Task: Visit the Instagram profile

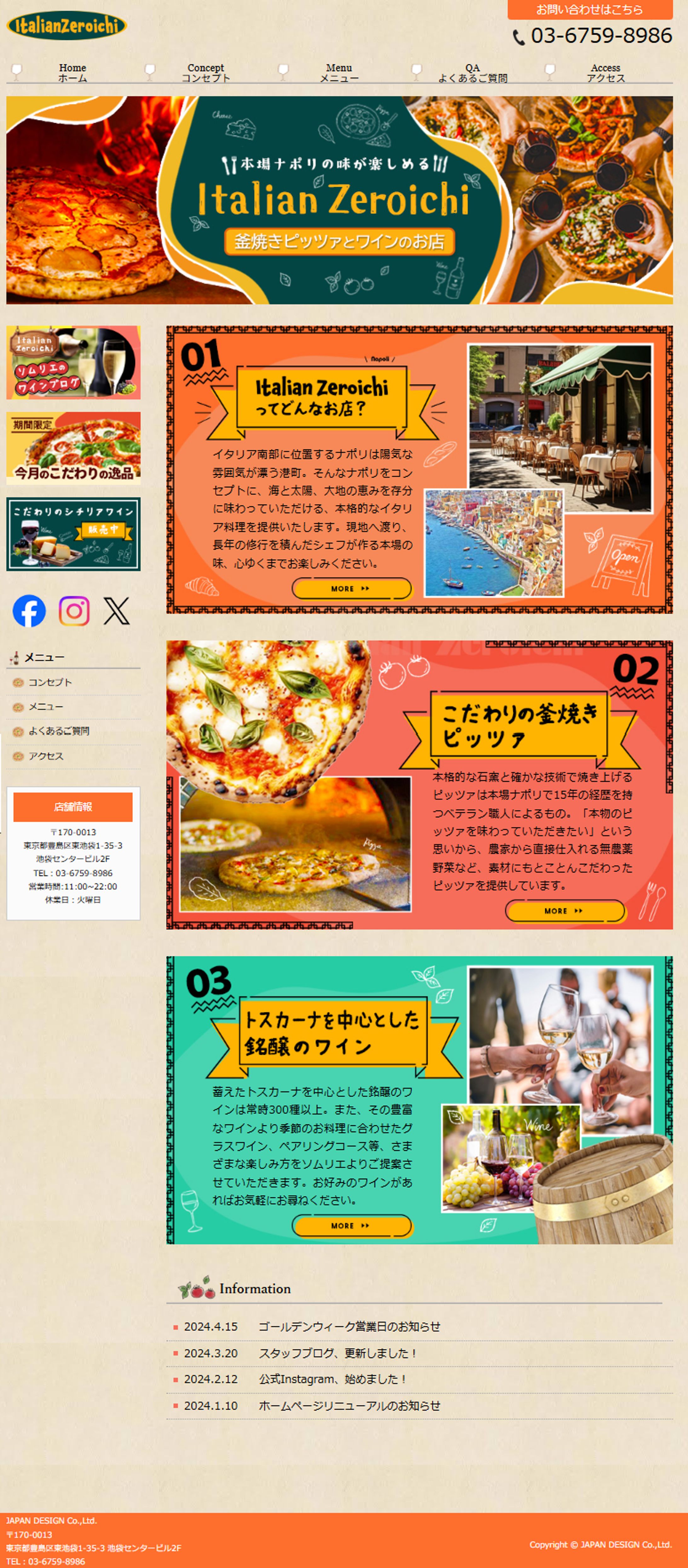Action: (x=74, y=610)
